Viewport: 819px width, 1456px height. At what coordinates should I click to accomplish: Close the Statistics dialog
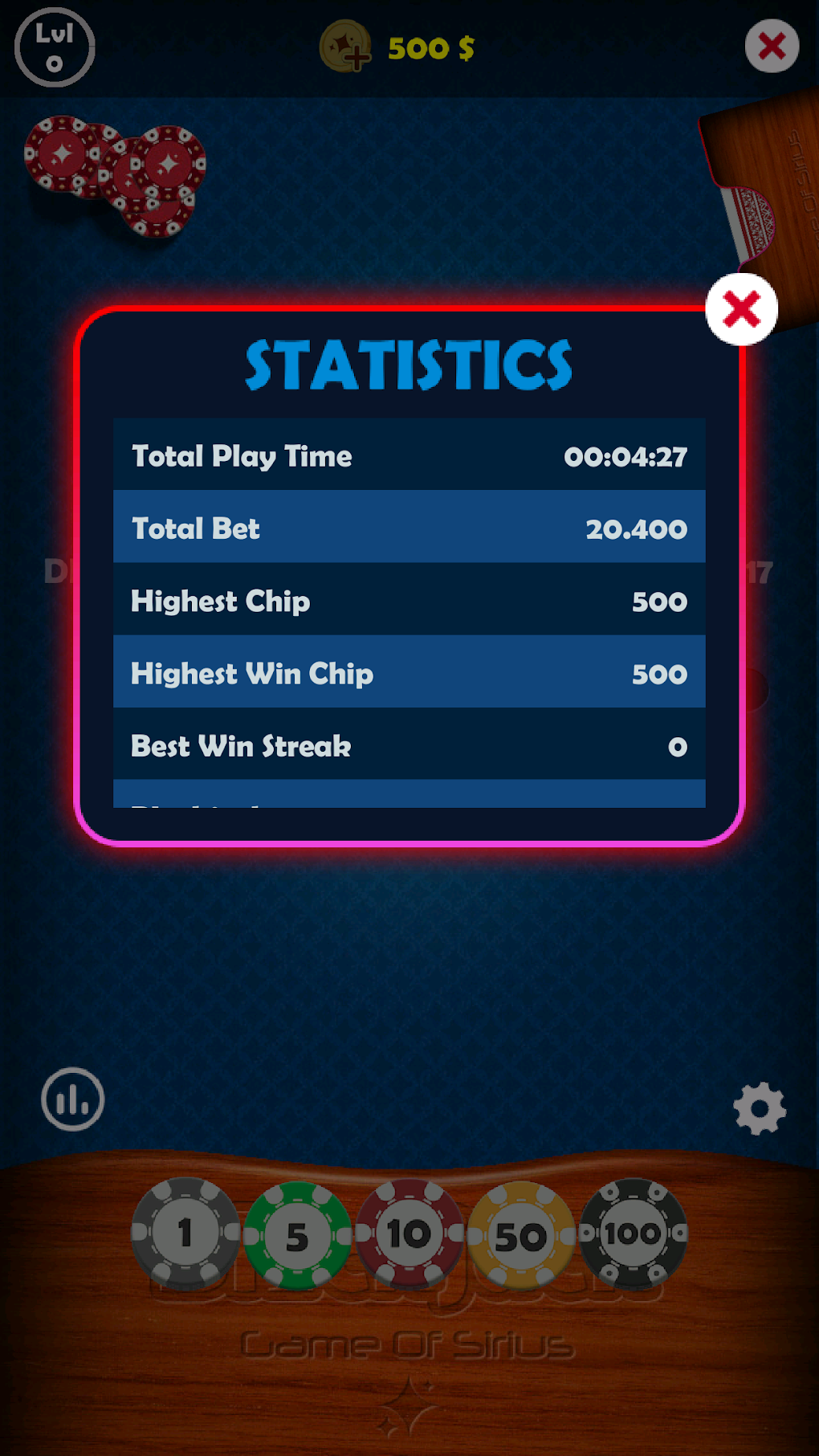pos(741,309)
